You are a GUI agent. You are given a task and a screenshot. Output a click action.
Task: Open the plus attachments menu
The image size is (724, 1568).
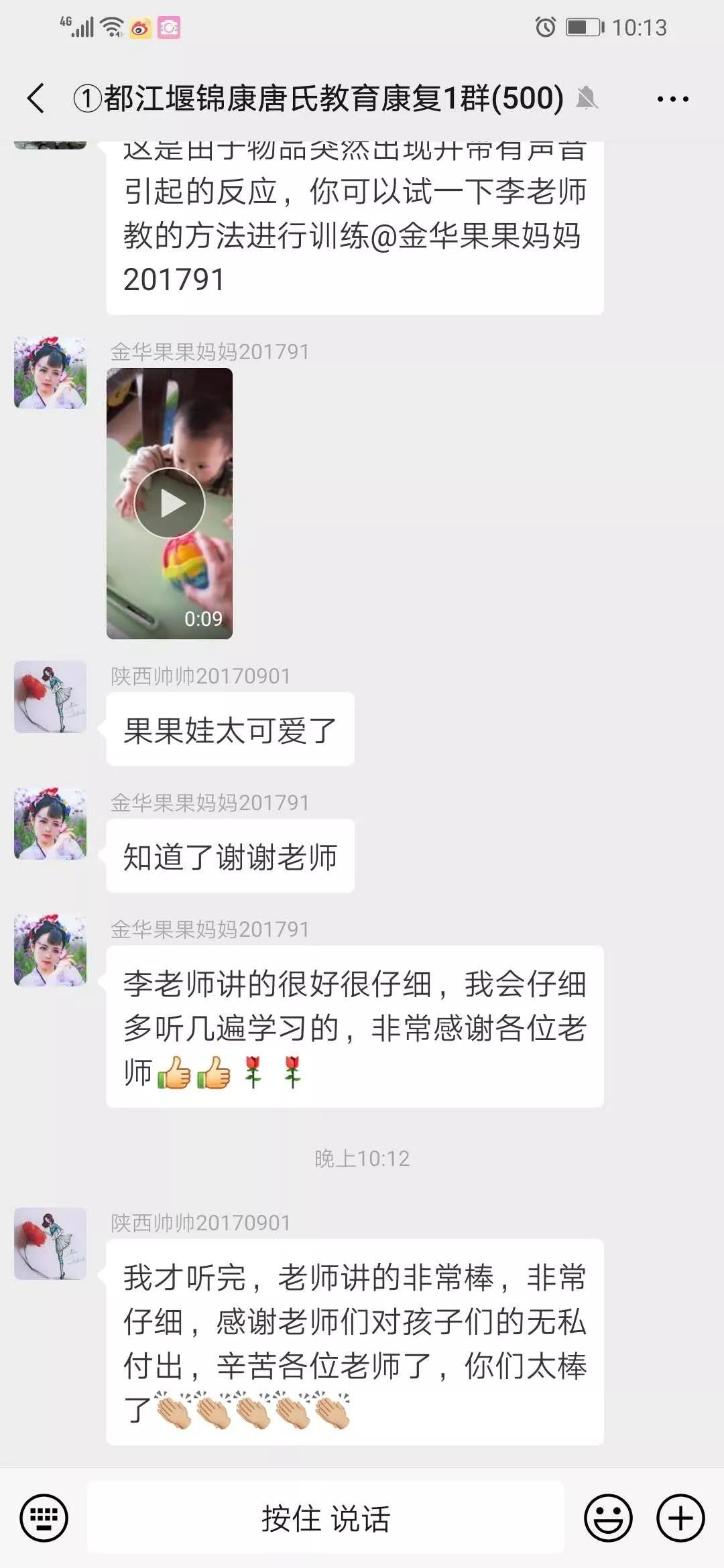coord(680,1518)
